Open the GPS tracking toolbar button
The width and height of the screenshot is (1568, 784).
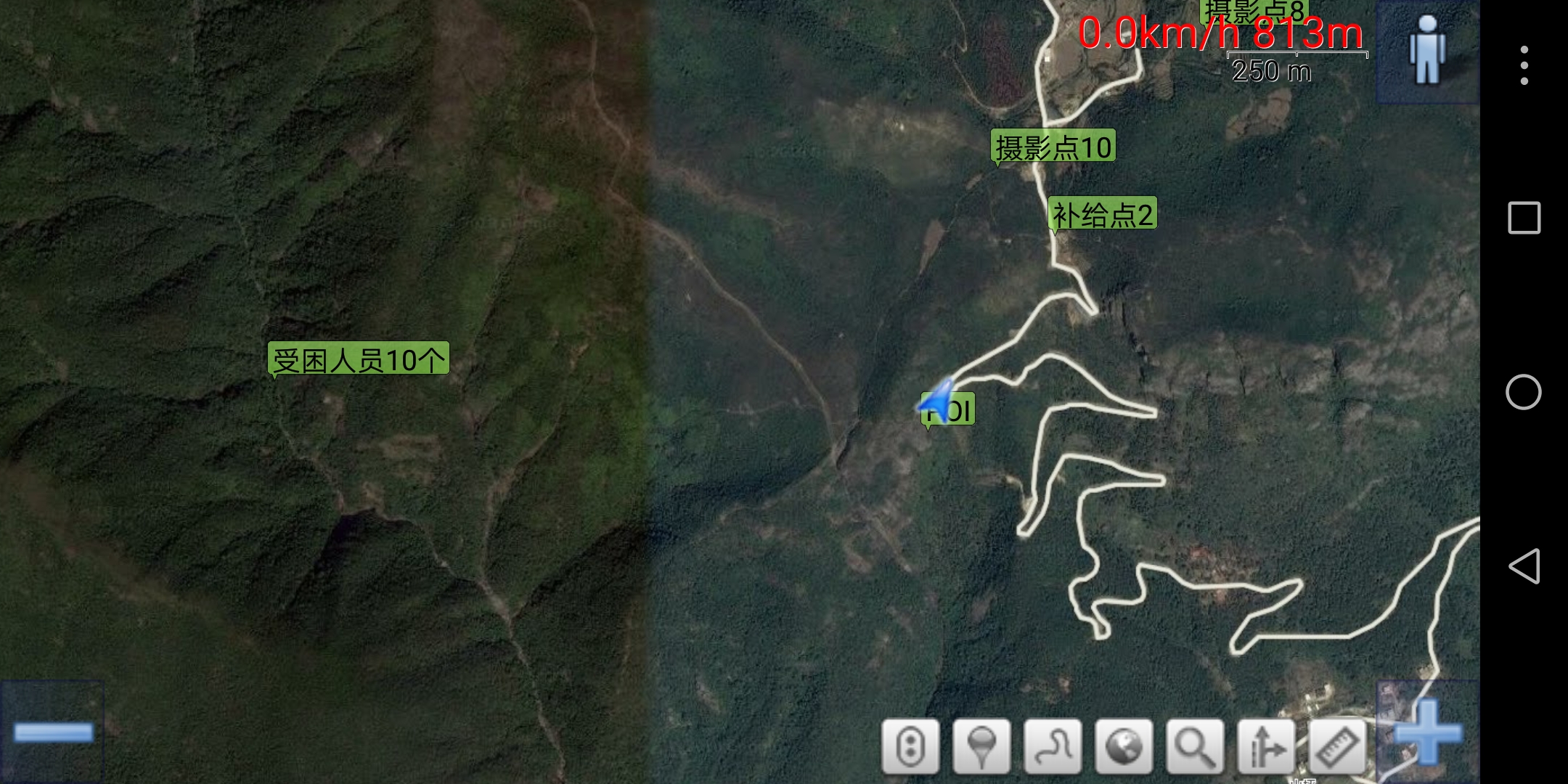[x=910, y=746]
